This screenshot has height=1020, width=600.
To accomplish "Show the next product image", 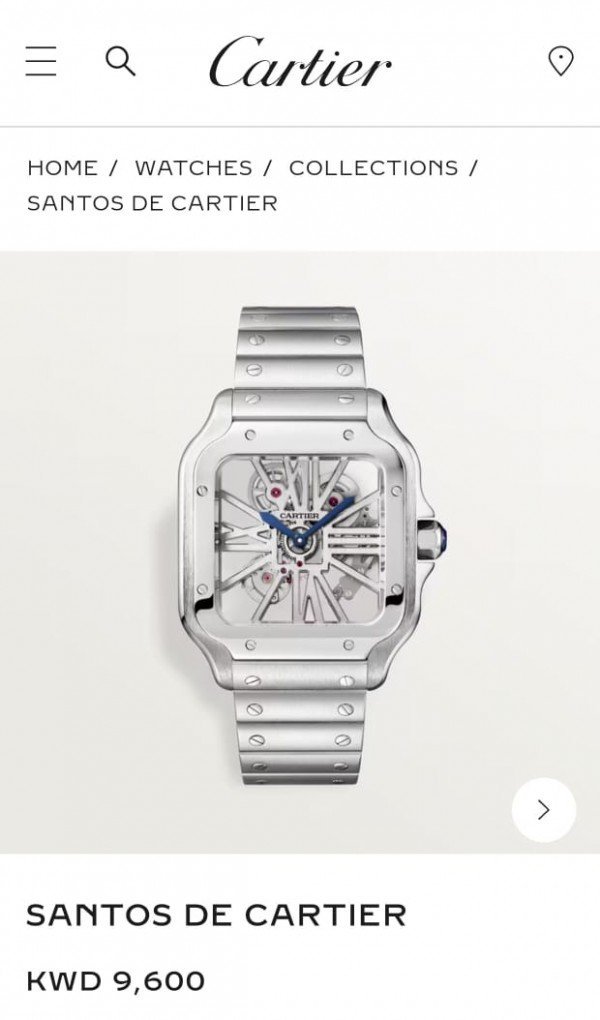I will [x=544, y=810].
